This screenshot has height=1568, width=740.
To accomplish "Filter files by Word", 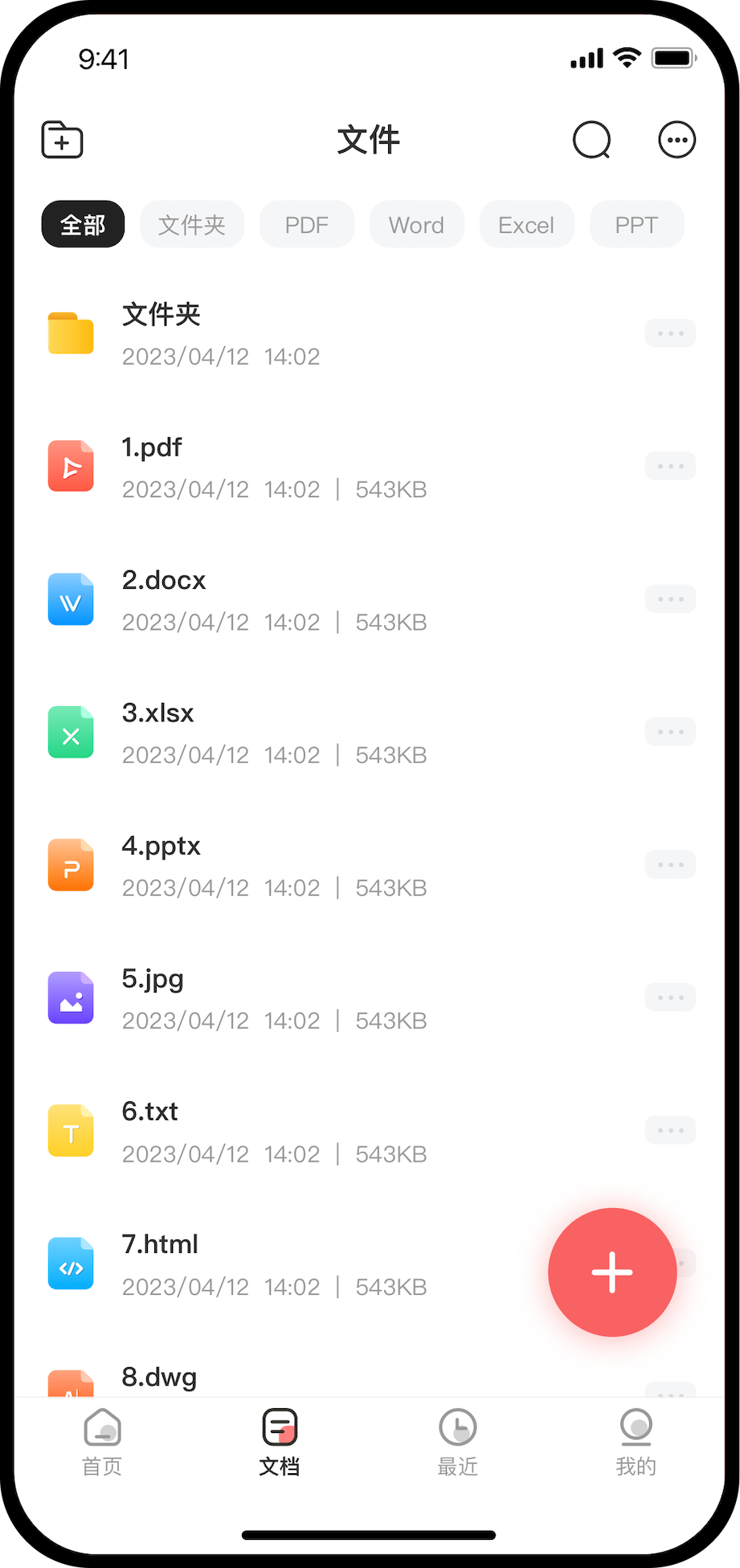I will pyautogui.click(x=416, y=224).
